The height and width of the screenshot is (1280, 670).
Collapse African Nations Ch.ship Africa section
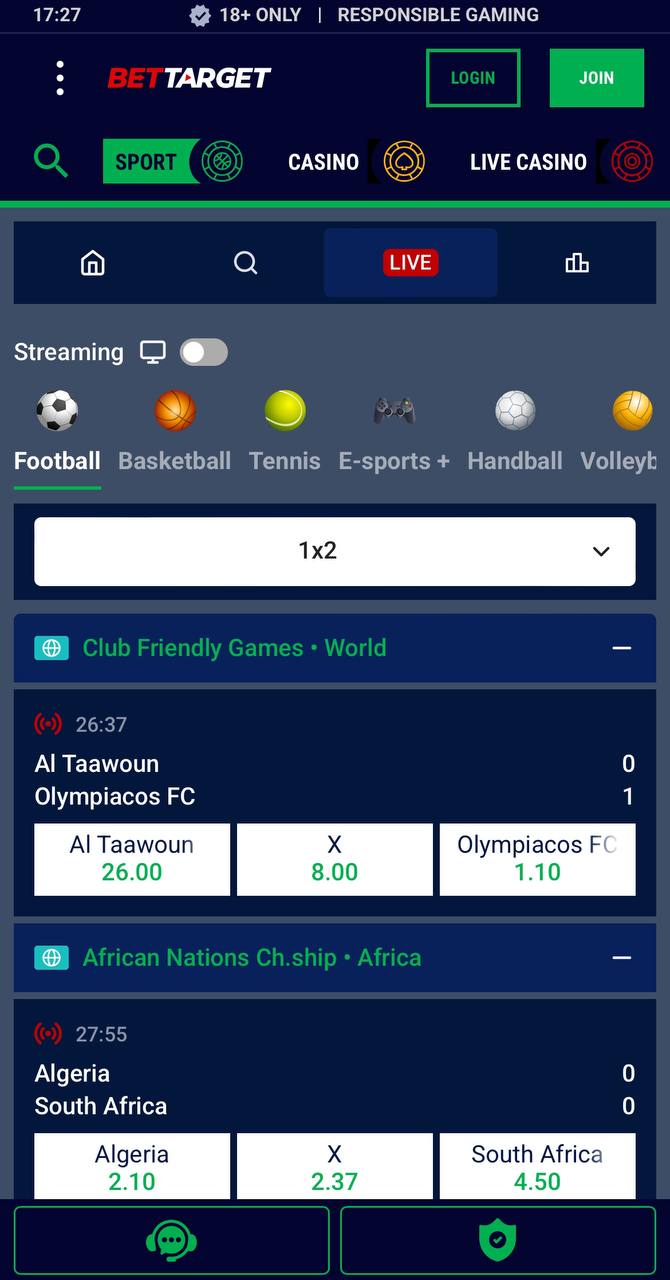622,958
